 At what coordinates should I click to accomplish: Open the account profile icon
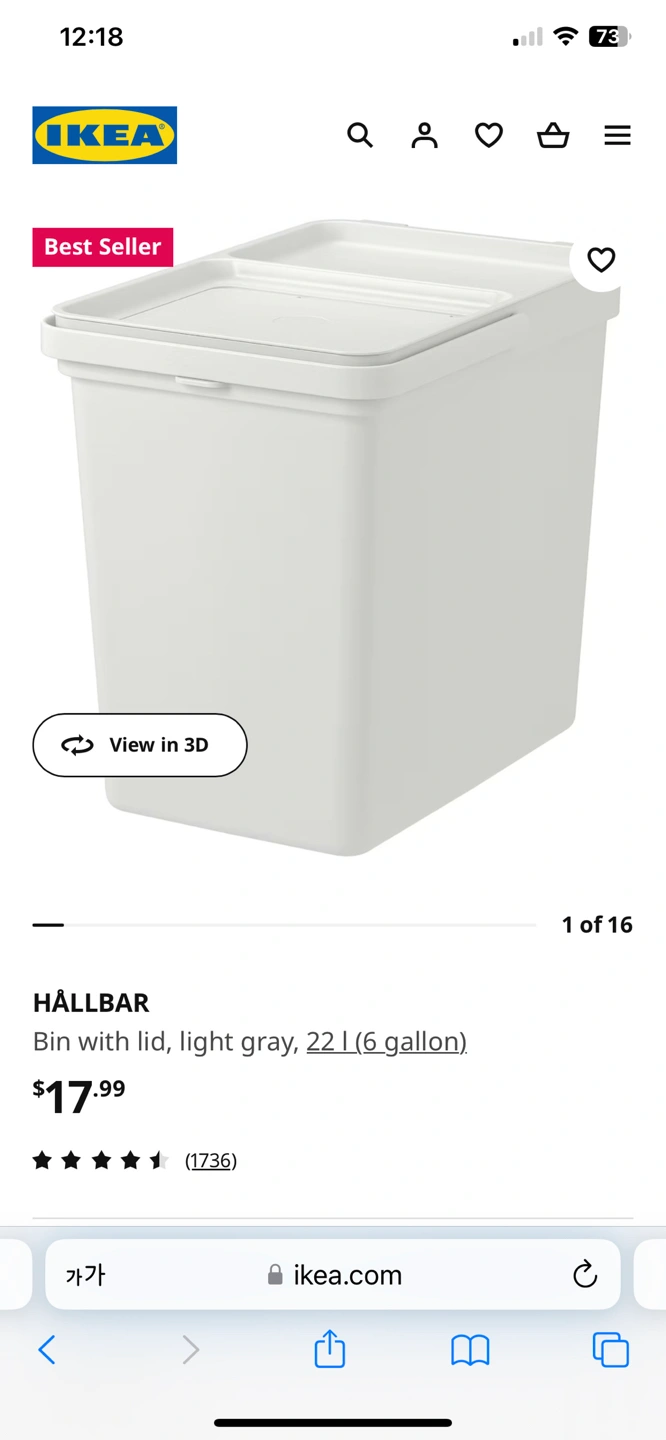point(424,135)
